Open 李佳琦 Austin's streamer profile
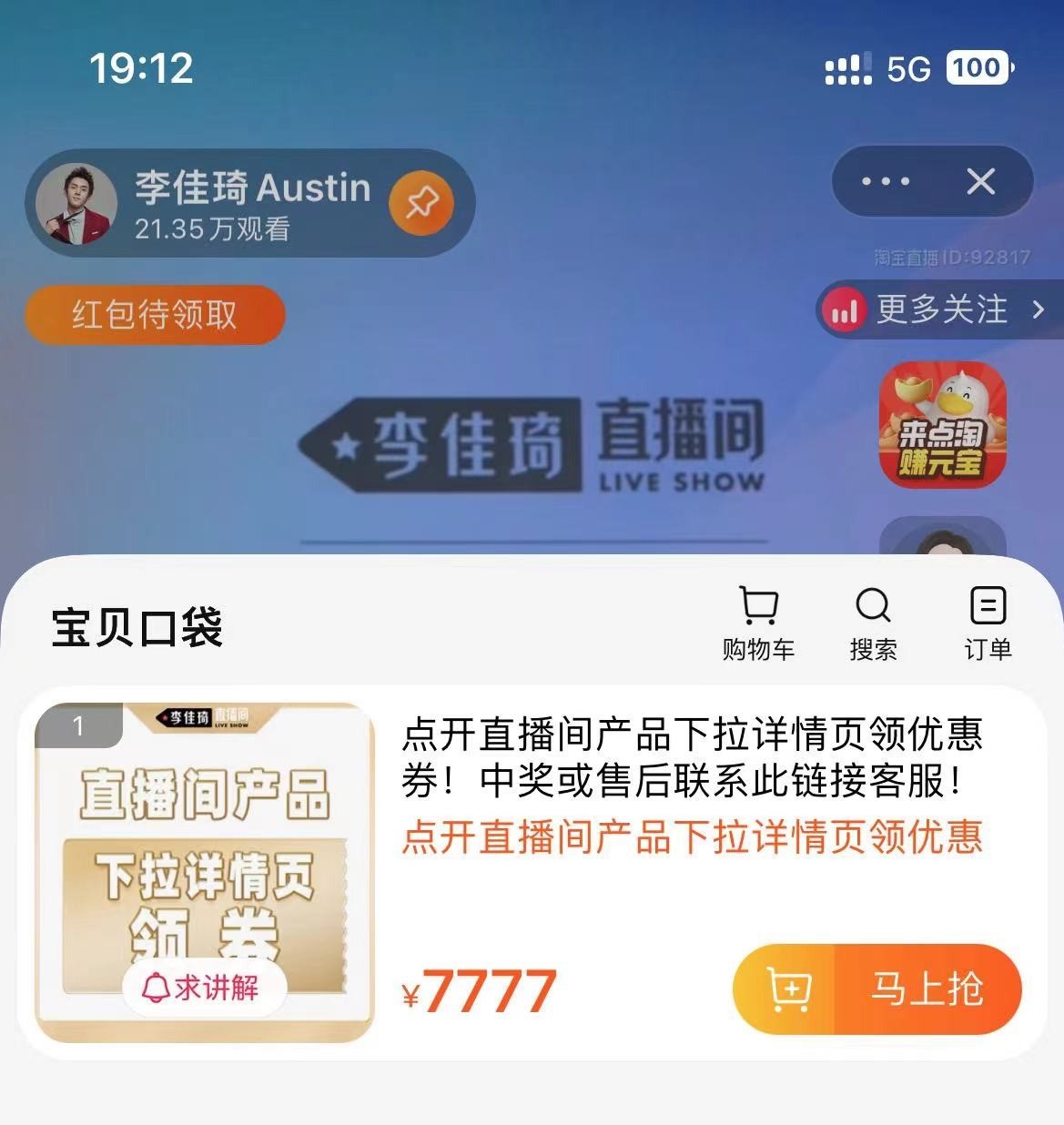Screen dimensions: 1064x1125 click(77, 204)
